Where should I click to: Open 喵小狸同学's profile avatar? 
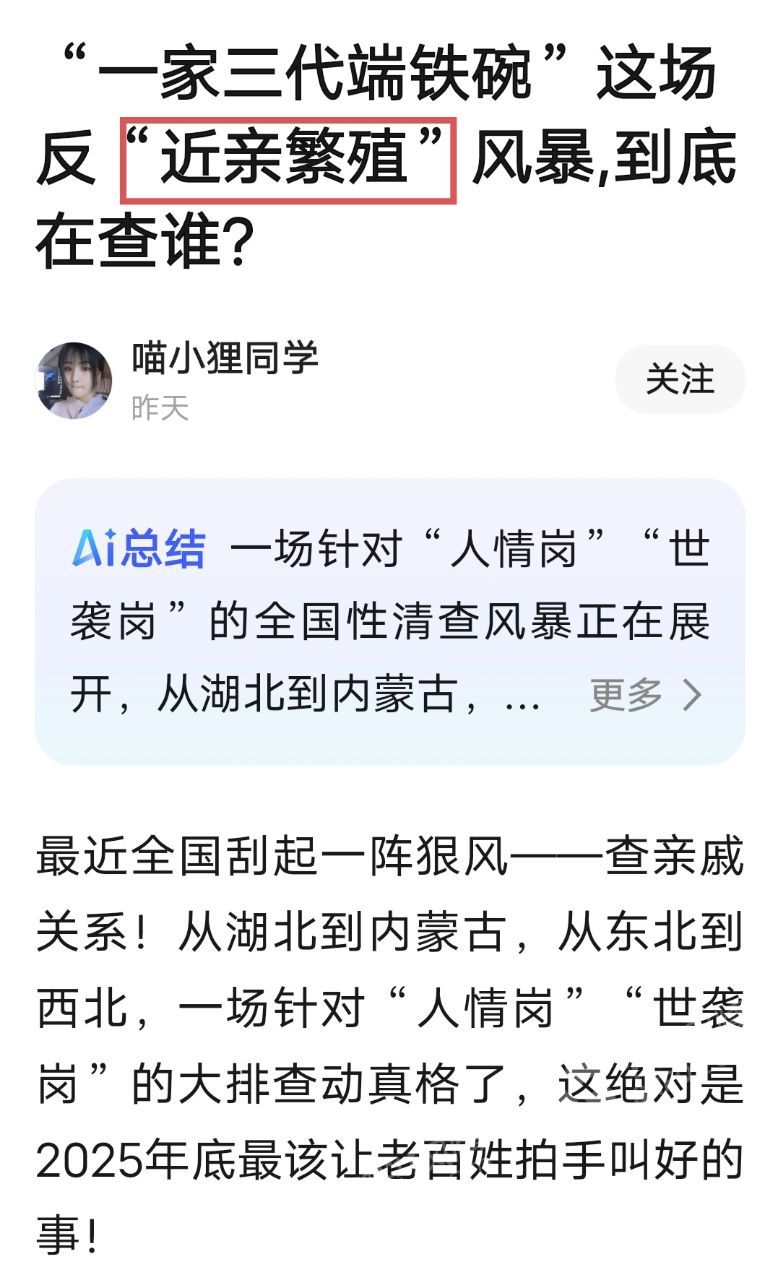point(74,380)
